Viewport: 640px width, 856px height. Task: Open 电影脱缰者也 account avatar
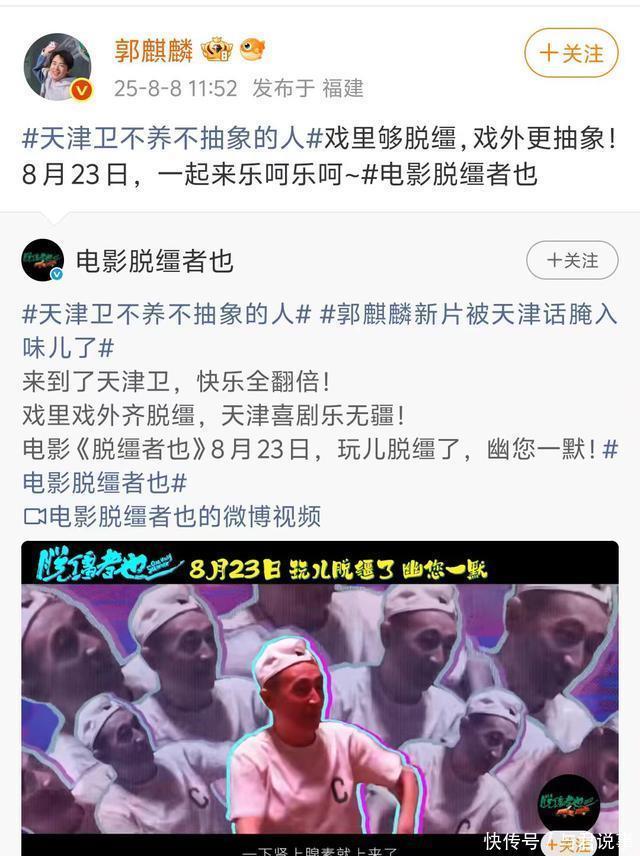click(43, 261)
